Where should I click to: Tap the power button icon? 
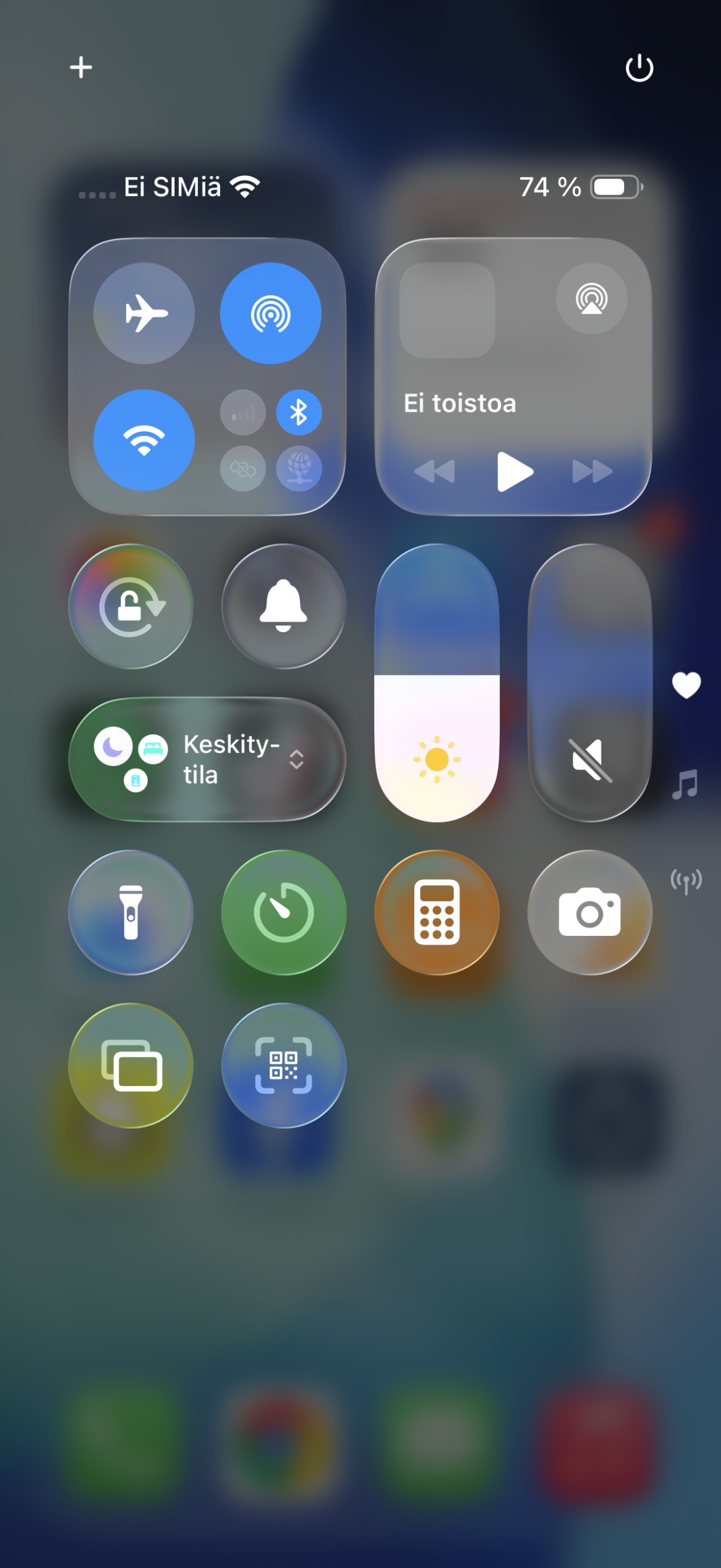tap(639, 68)
